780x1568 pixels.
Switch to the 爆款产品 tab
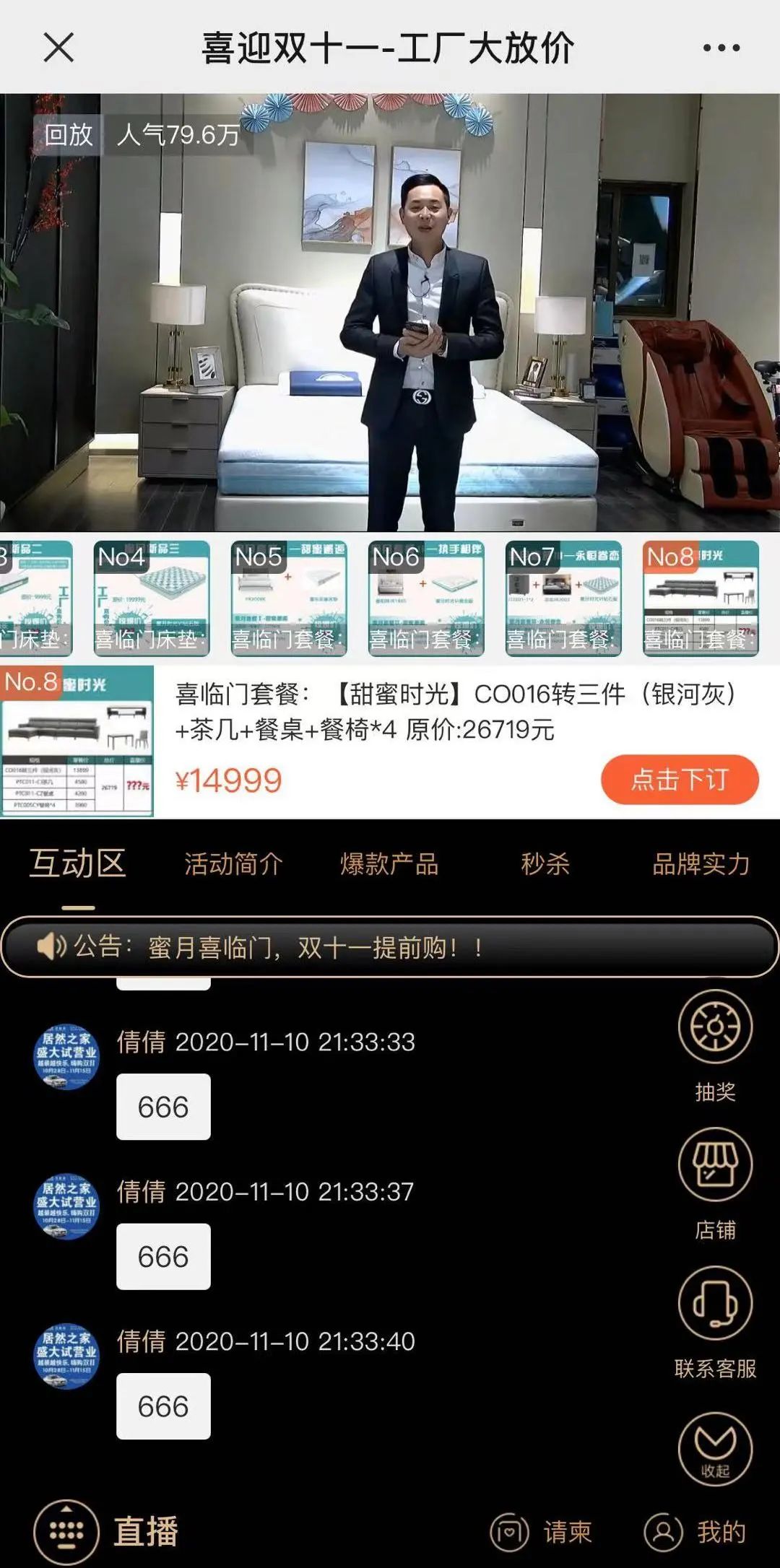coord(389,863)
